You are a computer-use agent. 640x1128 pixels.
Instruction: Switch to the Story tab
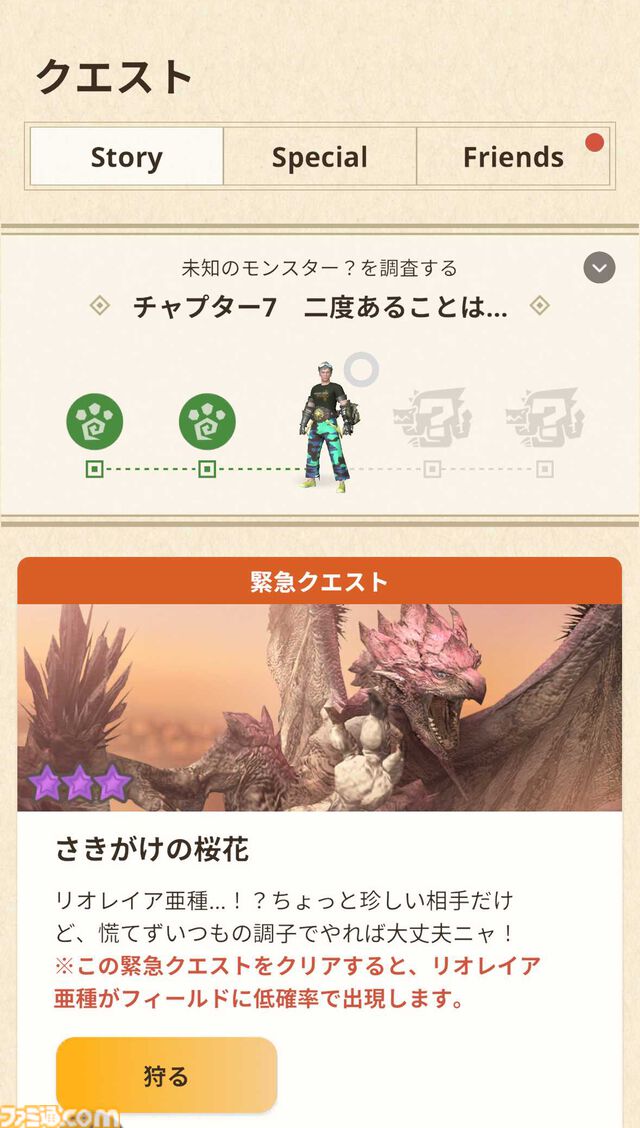[126, 157]
